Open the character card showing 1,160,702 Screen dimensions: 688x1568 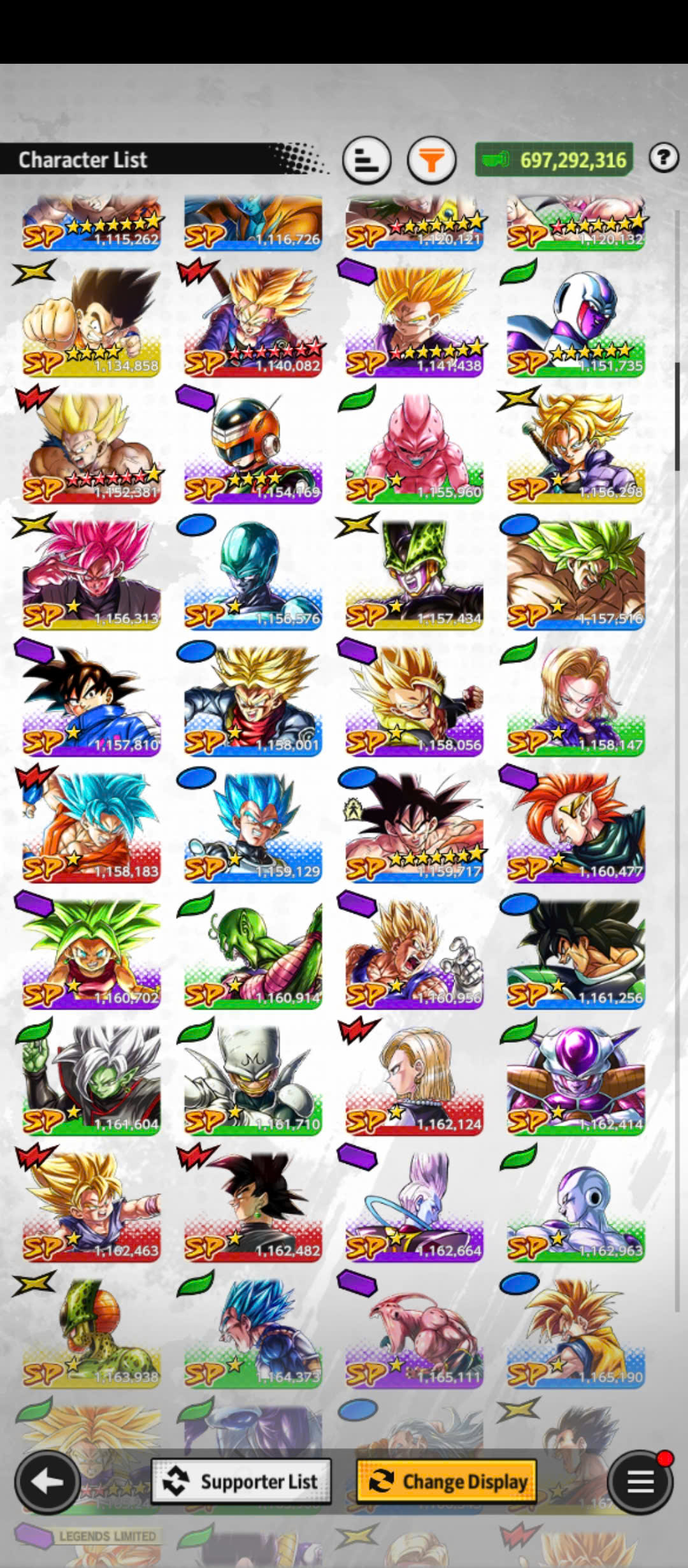click(x=92, y=953)
